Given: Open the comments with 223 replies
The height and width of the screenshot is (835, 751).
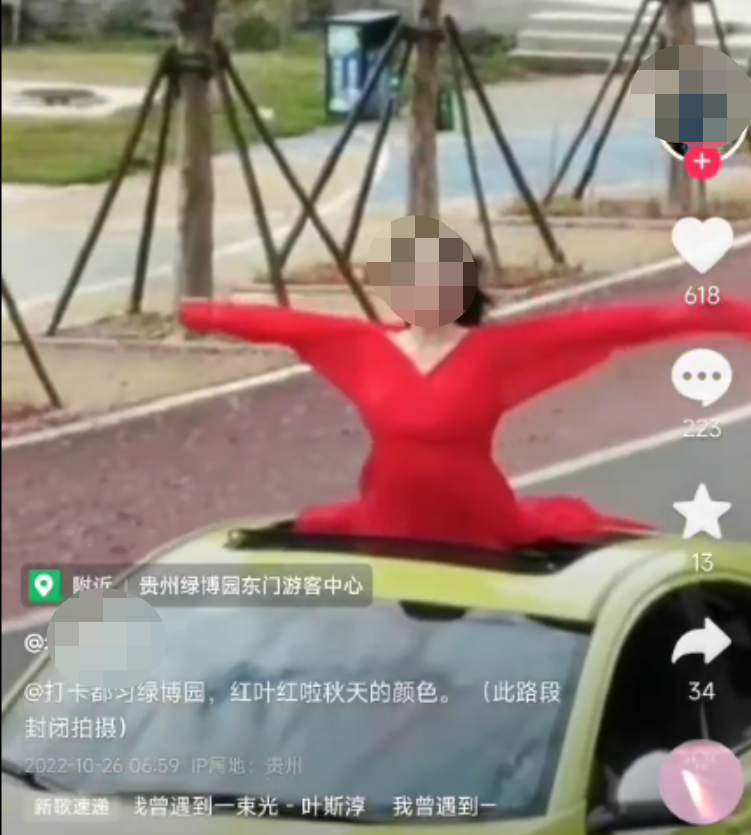Looking at the screenshot, I should (702, 378).
